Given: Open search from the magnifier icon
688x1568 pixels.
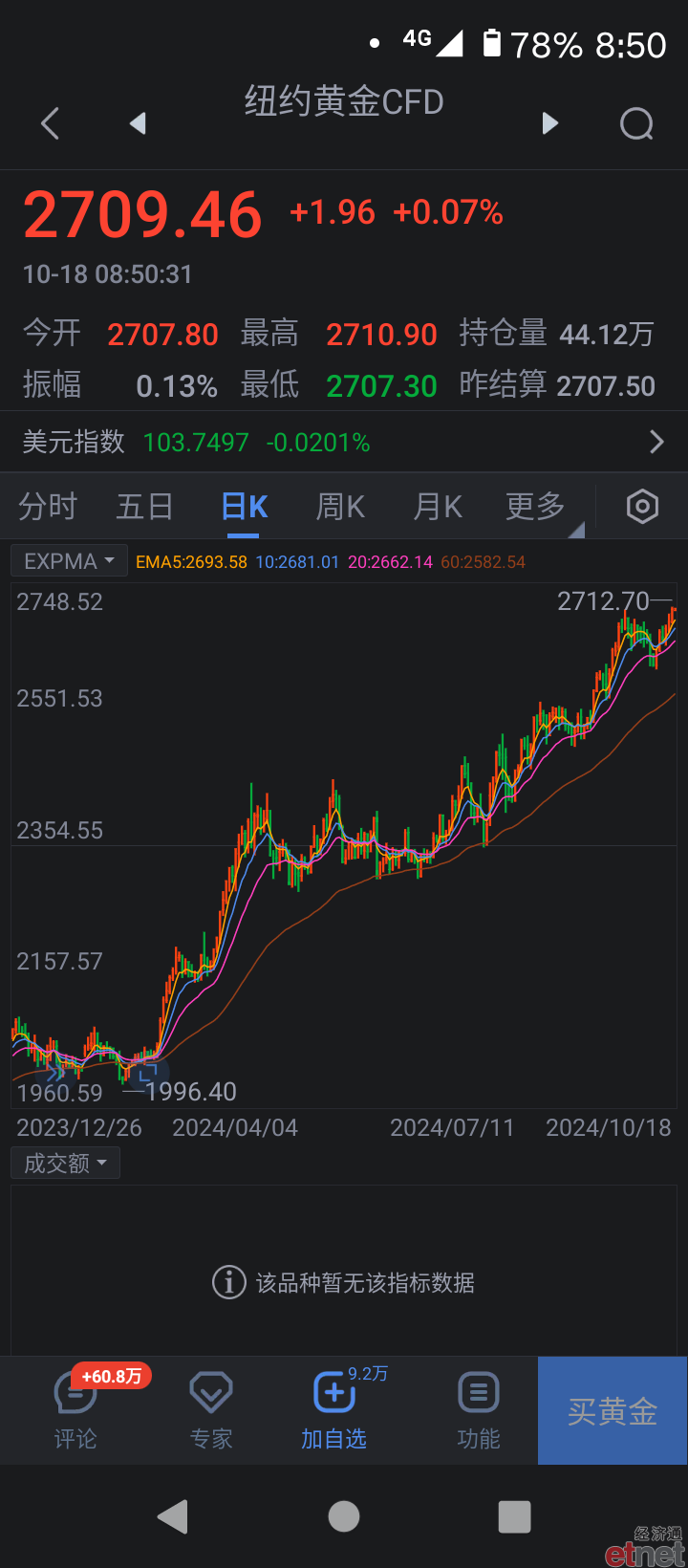Looking at the screenshot, I should [636, 123].
